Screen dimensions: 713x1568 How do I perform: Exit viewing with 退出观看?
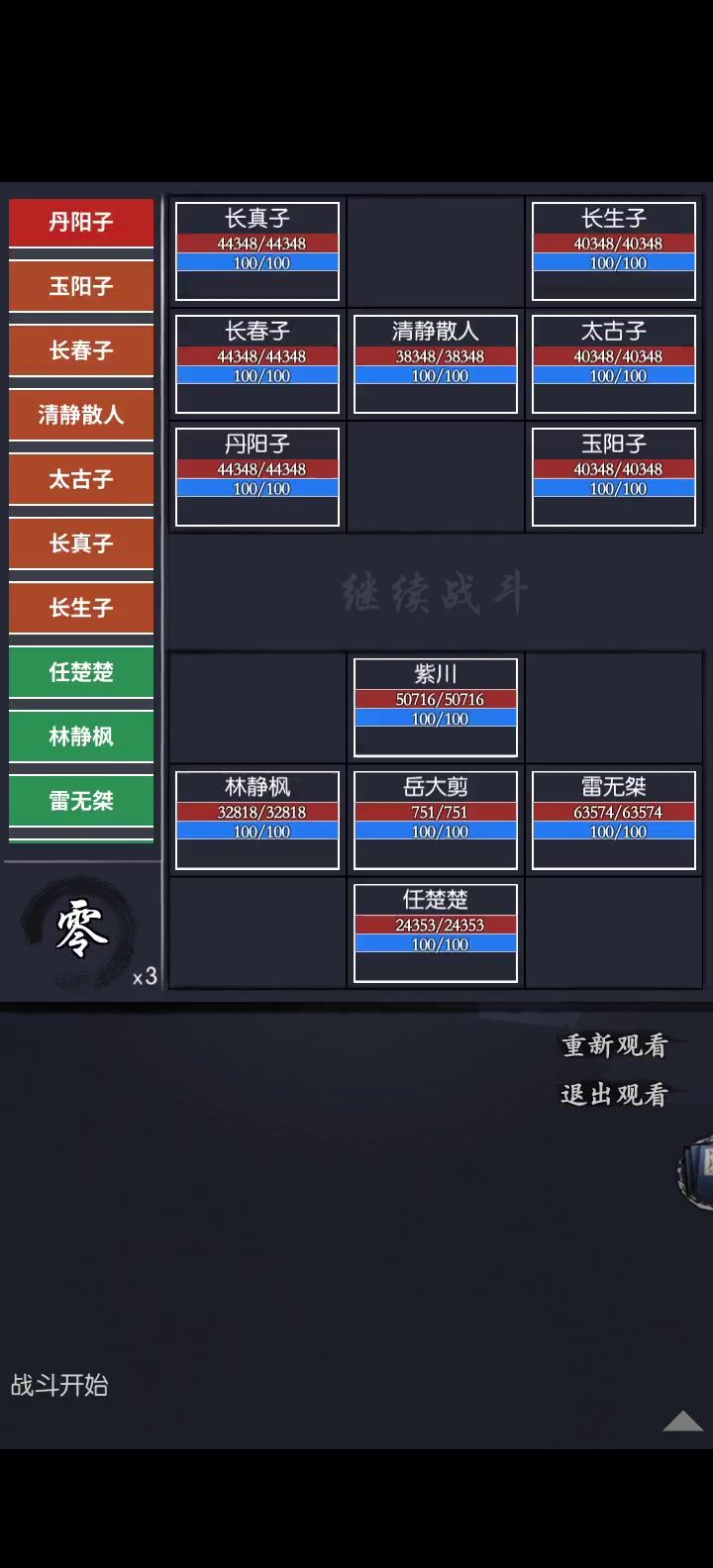[615, 1095]
